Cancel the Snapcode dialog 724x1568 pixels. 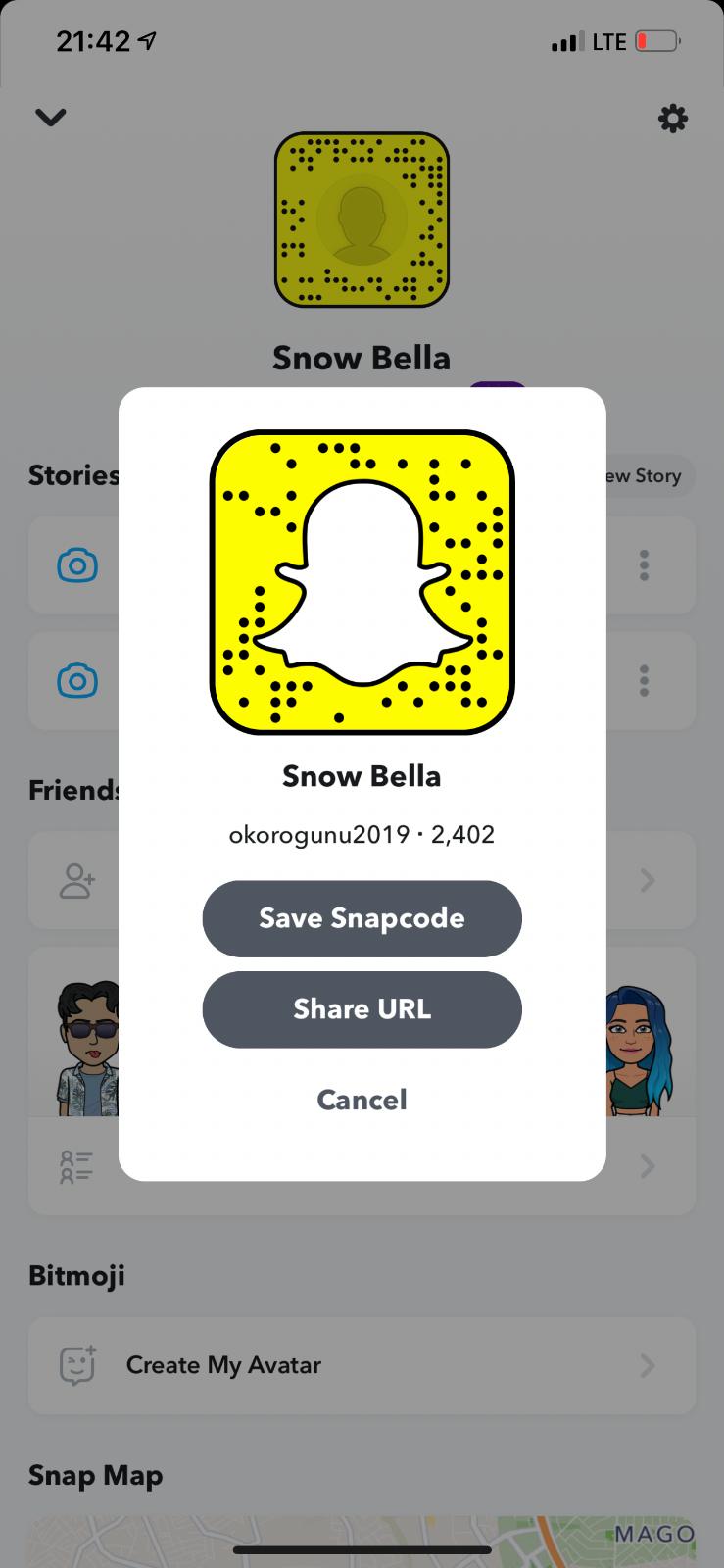click(362, 1100)
